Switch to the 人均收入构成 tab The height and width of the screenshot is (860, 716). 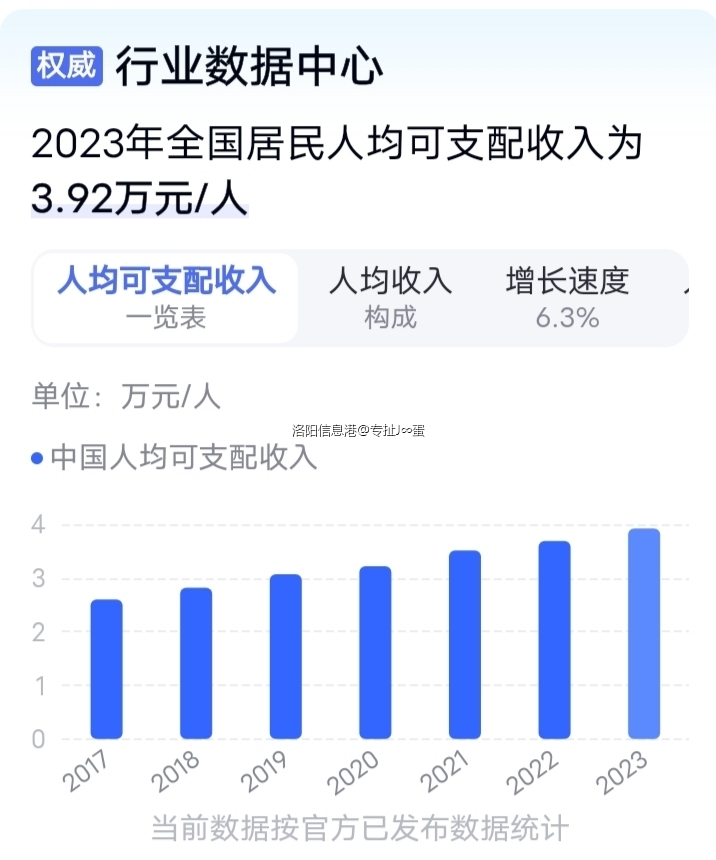391,298
